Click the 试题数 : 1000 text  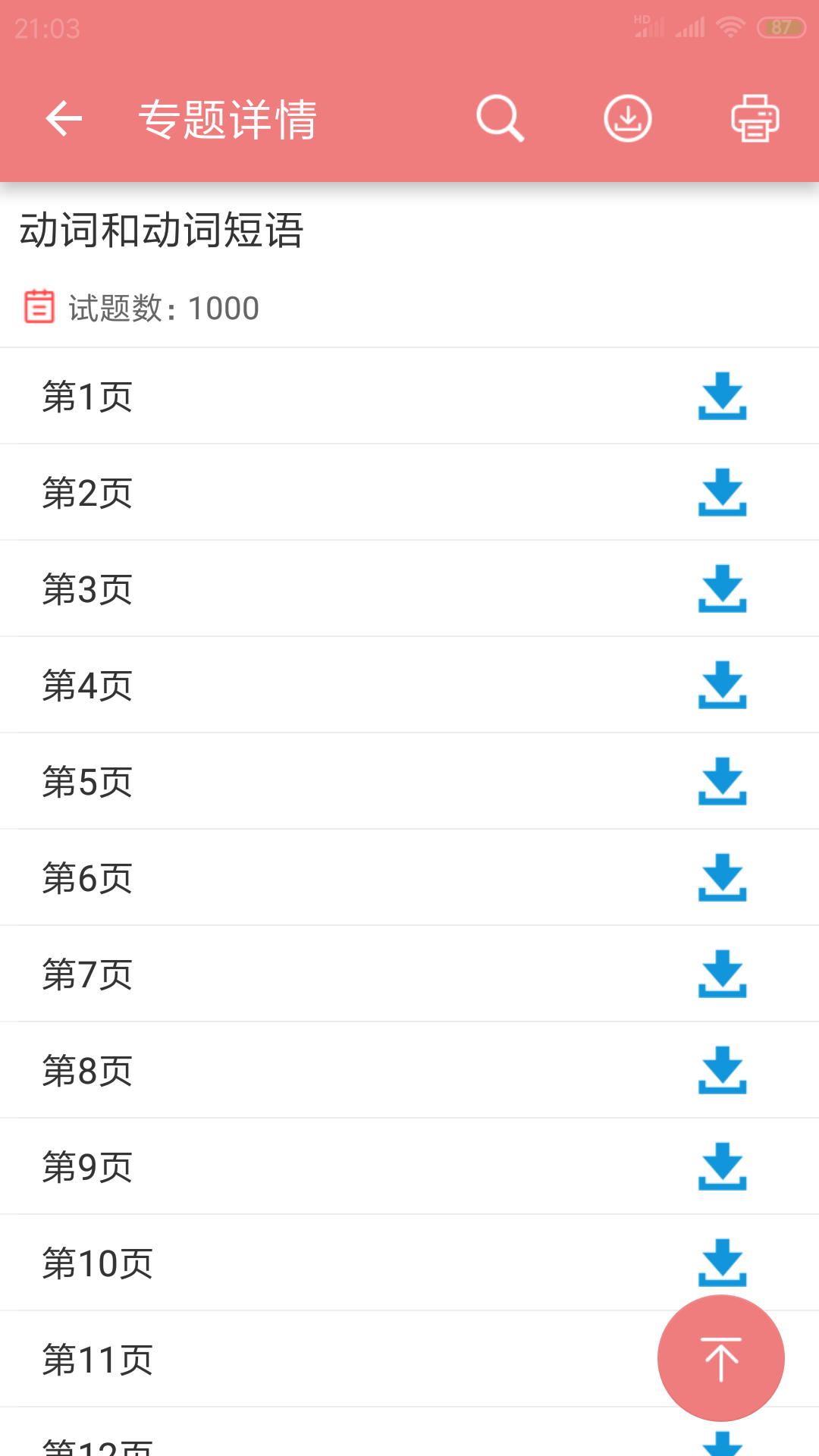[x=162, y=307]
